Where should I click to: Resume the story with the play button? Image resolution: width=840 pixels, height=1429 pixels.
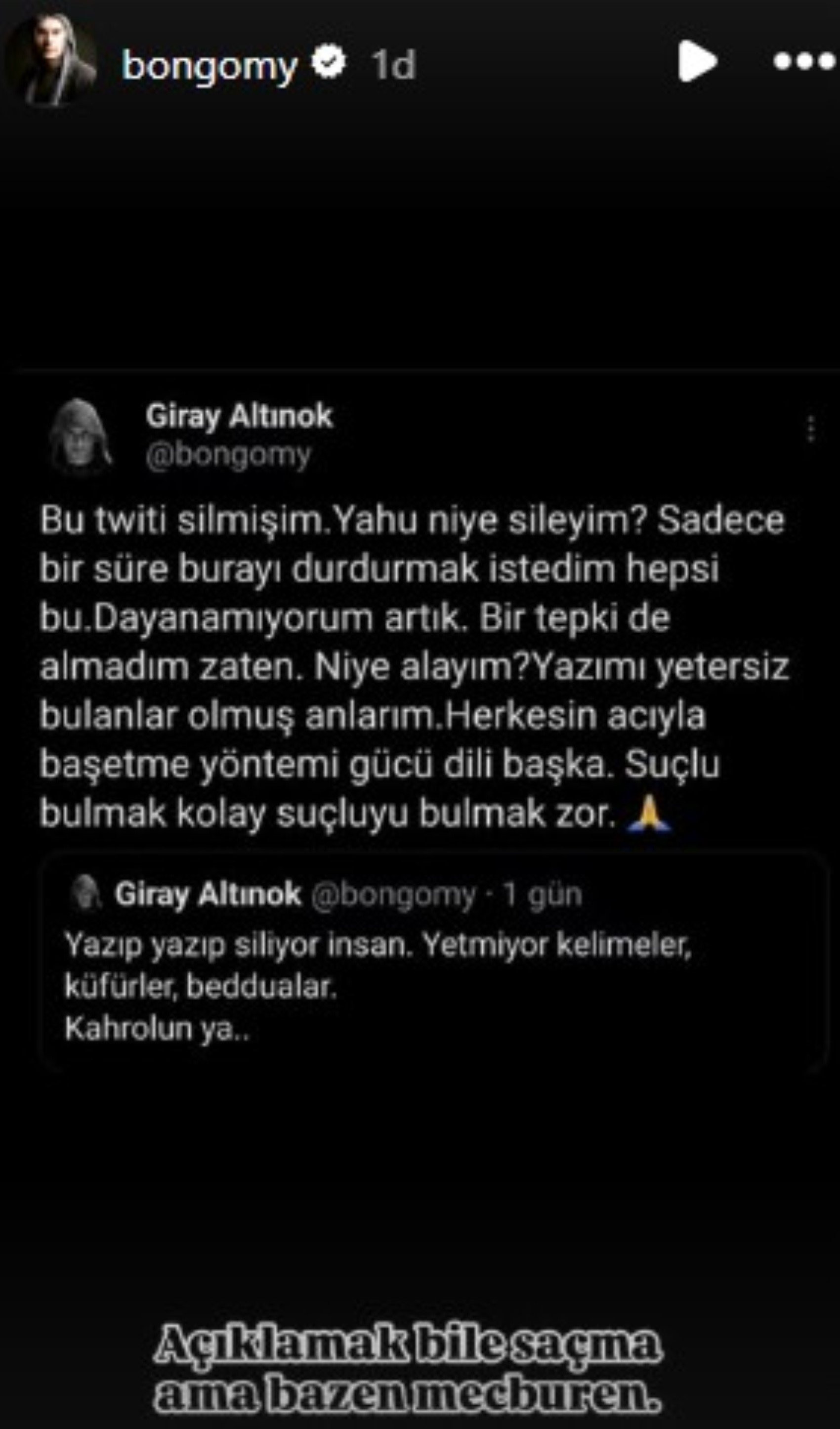pos(697,61)
